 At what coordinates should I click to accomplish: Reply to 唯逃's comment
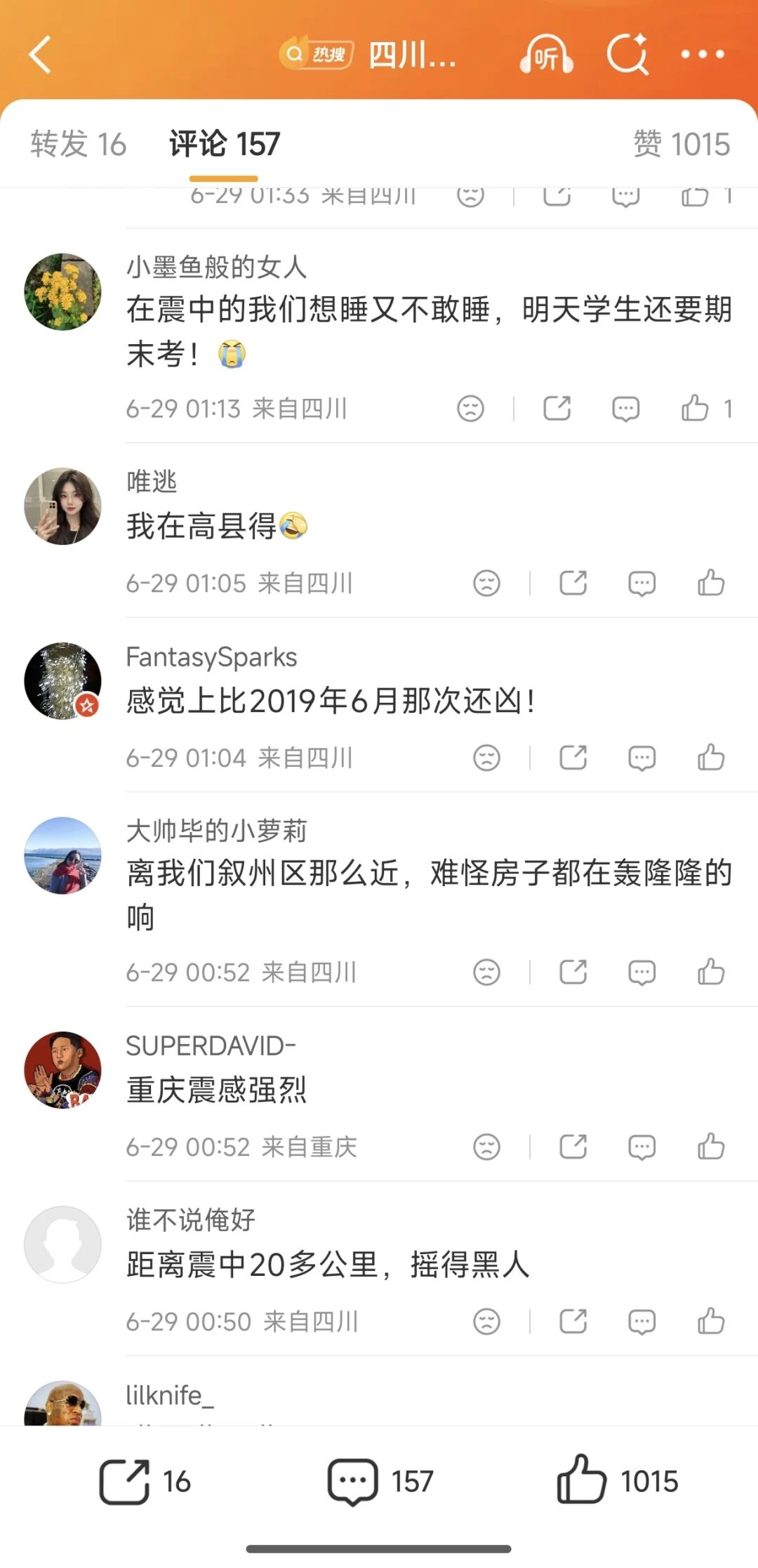pyautogui.click(x=641, y=583)
